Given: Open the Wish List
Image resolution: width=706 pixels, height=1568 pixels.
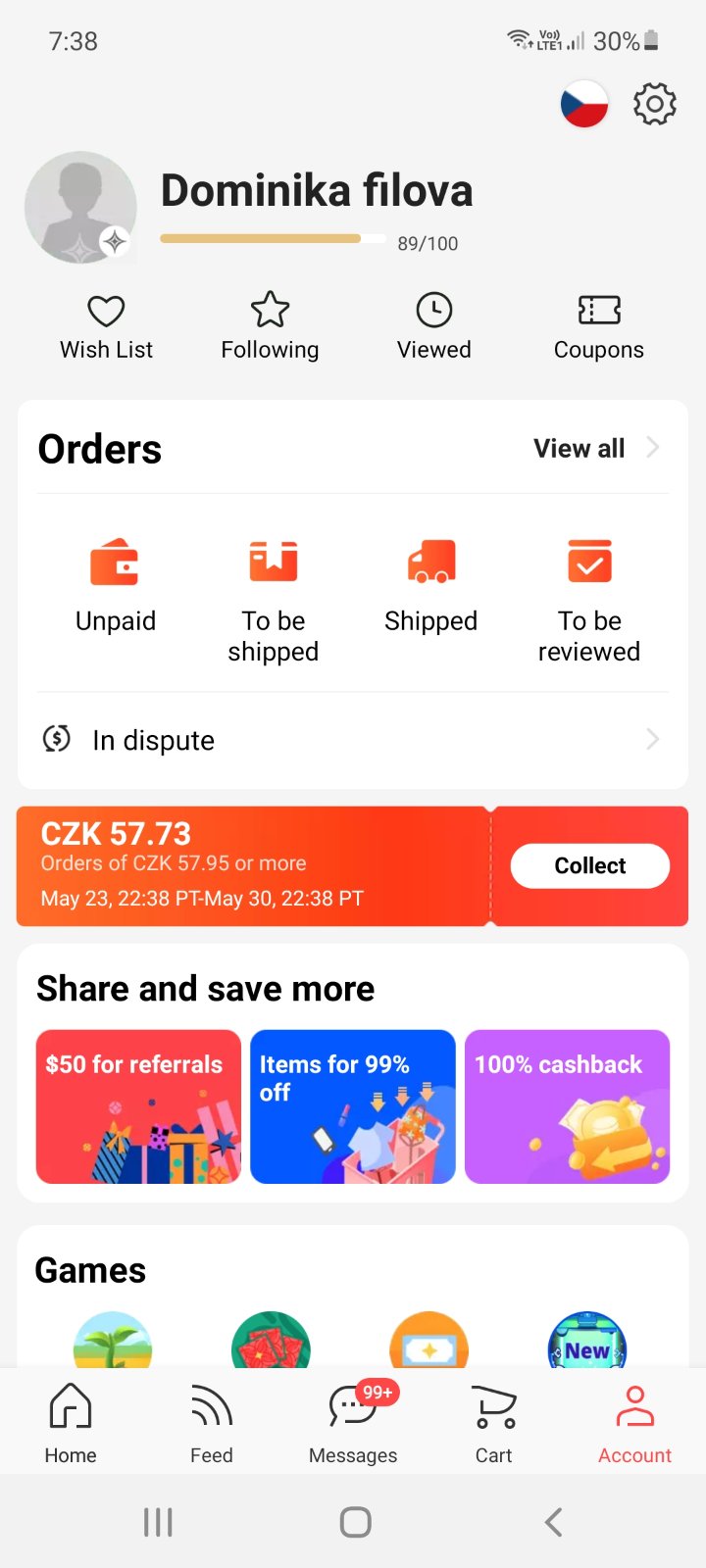Looking at the screenshot, I should (106, 327).
